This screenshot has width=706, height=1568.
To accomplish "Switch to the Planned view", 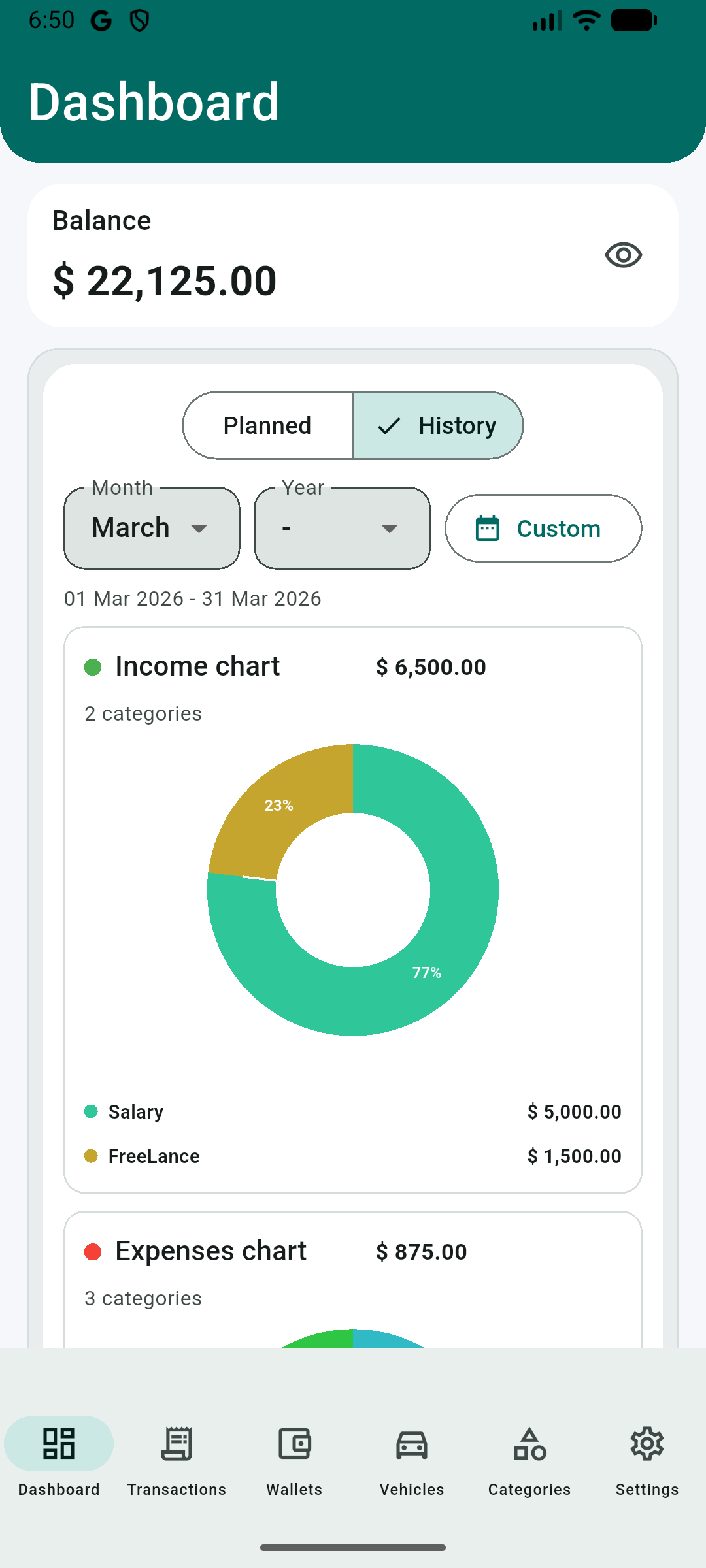I will [x=266, y=425].
